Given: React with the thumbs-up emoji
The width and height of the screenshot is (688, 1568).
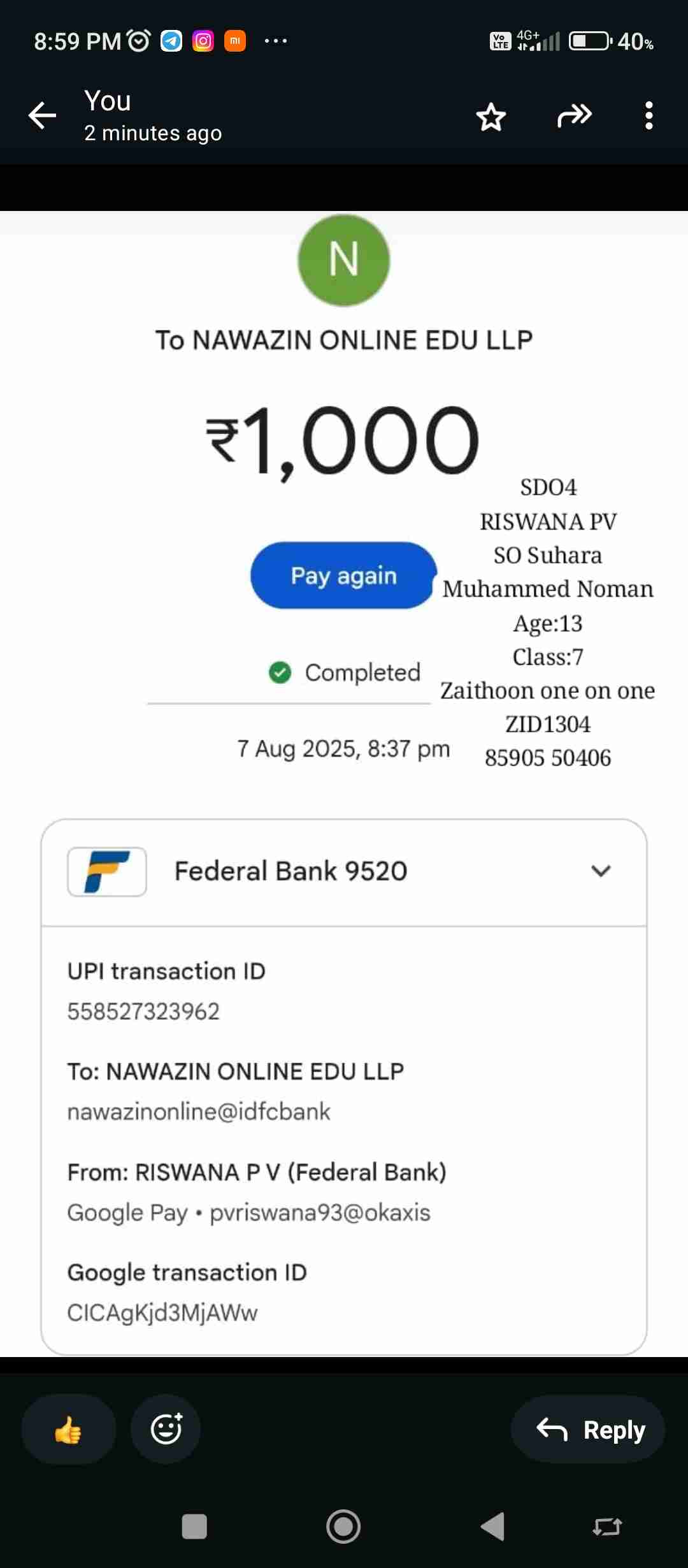Looking at the screenshot, I should click(x=69, y=1429).
